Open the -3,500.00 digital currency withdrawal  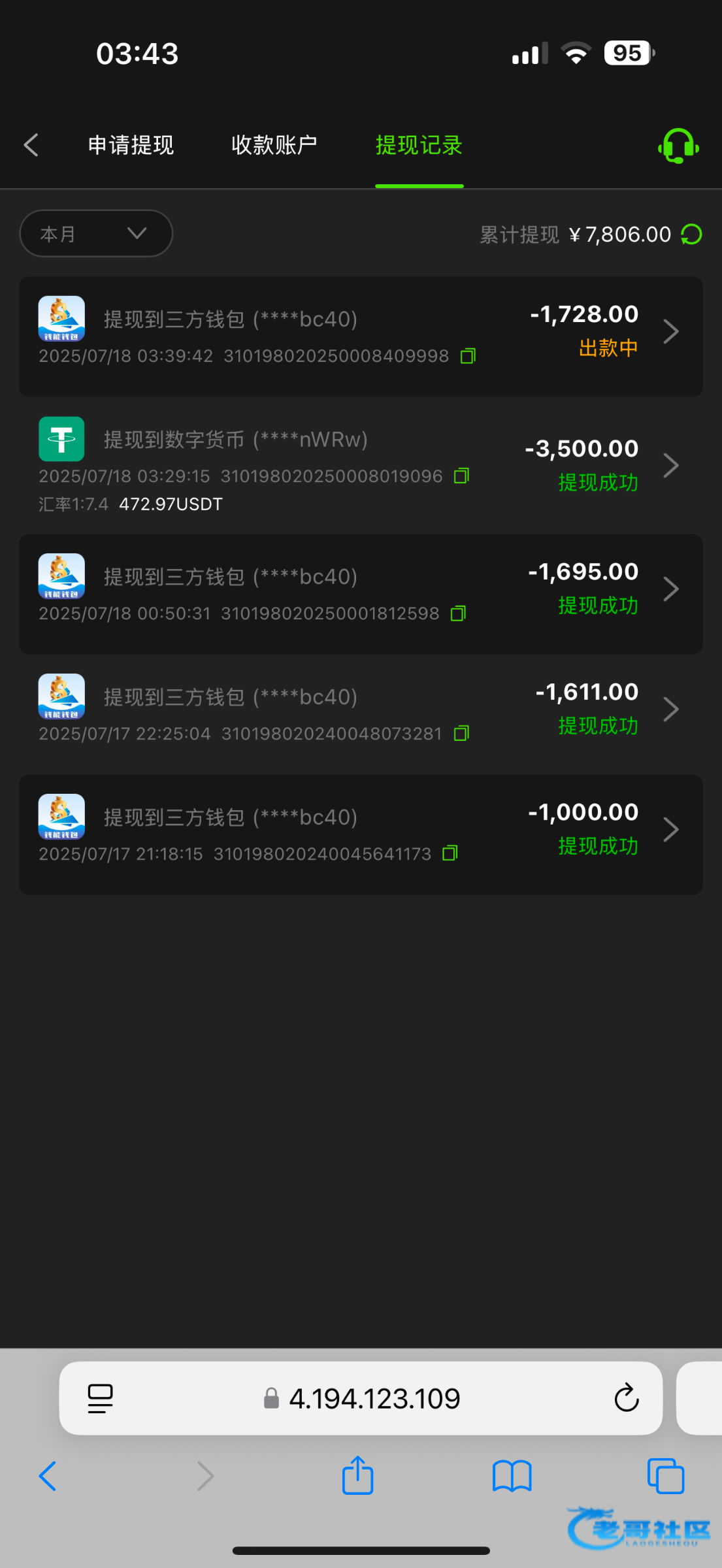click(x=361, y=465)
